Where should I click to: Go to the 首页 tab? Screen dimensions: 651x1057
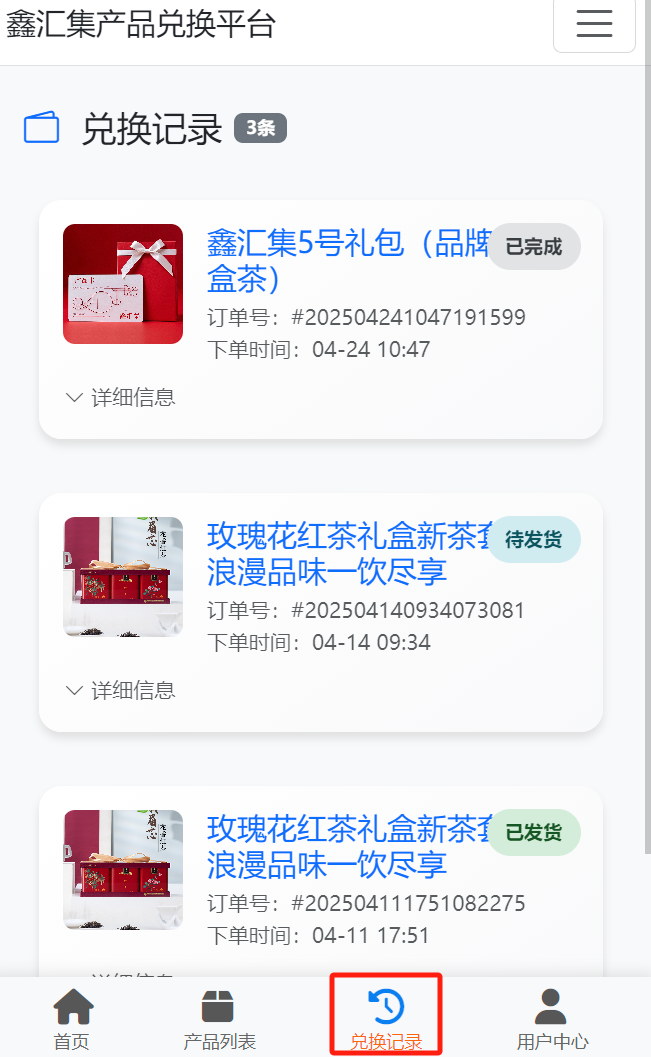pos(72,1018)
